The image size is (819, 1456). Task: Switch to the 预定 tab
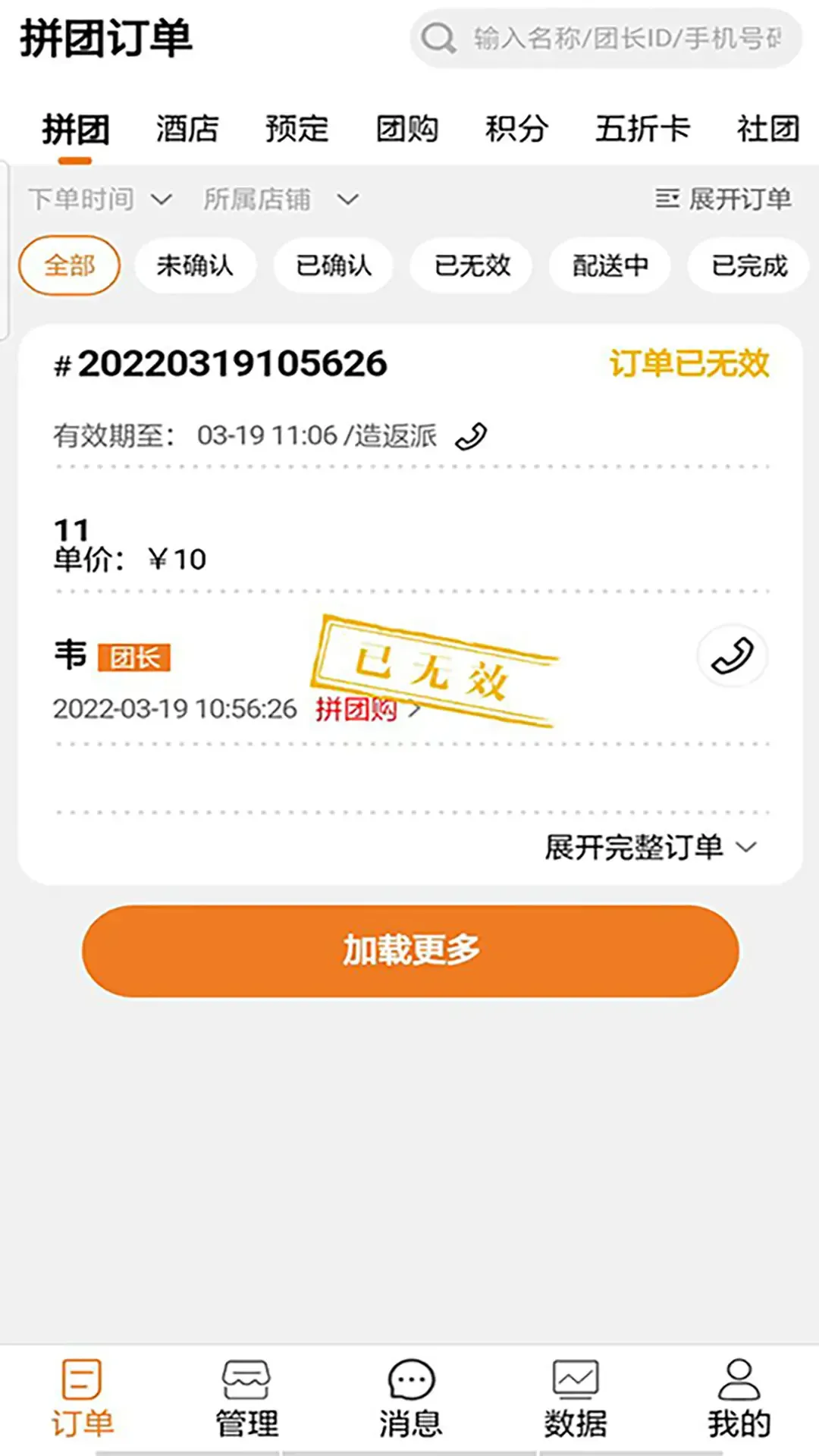coord(297,128)
